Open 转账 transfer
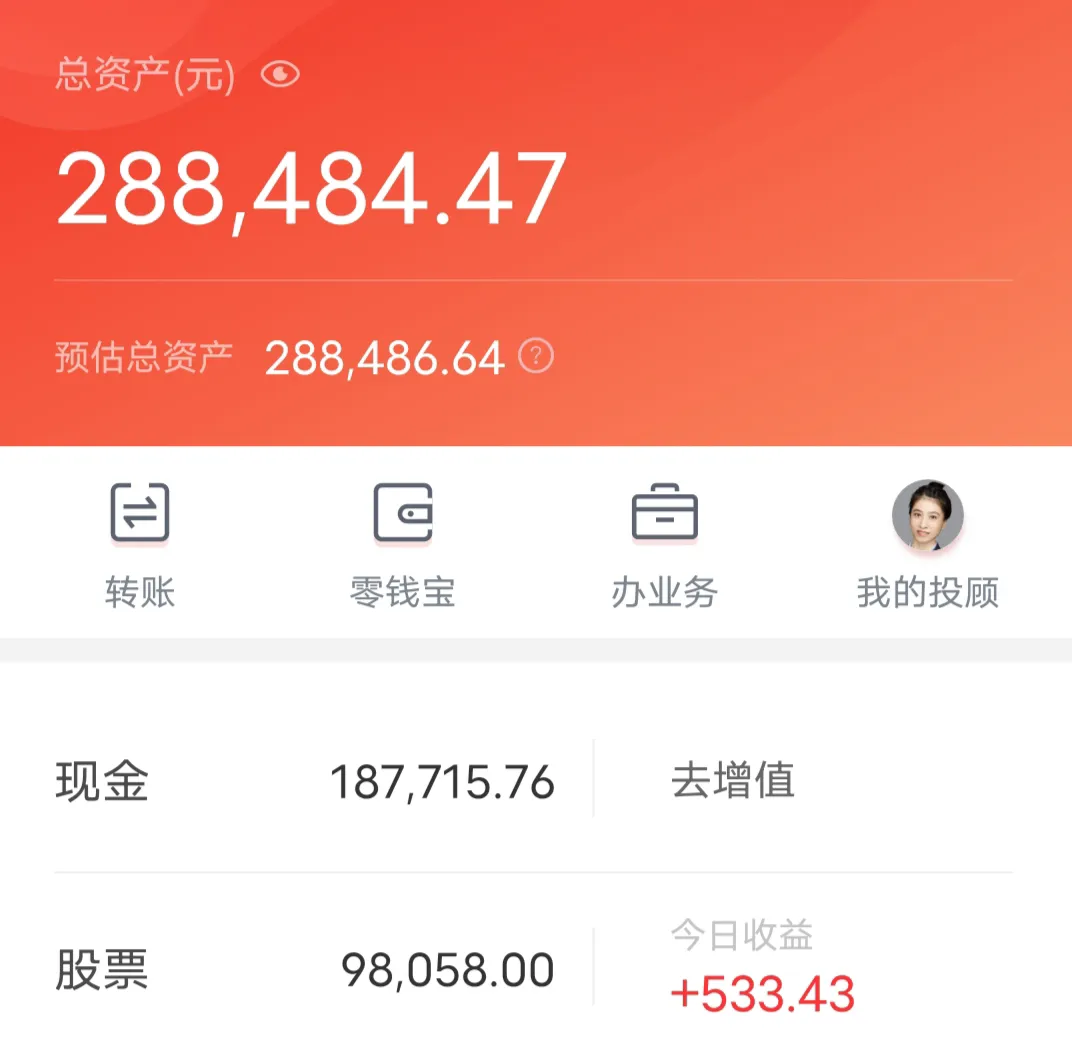The width and height of the screenshot is (1072, 1040). (x=140, y=545)
